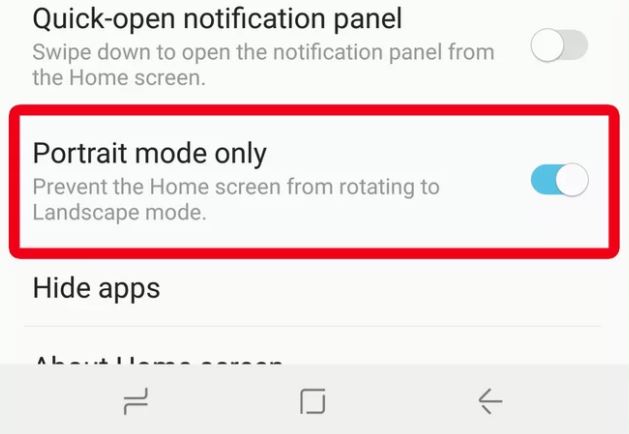The height and width of the screenshot is (434, 629).
Task: Go back using navigation bar arrow
Action: [490, 402]
